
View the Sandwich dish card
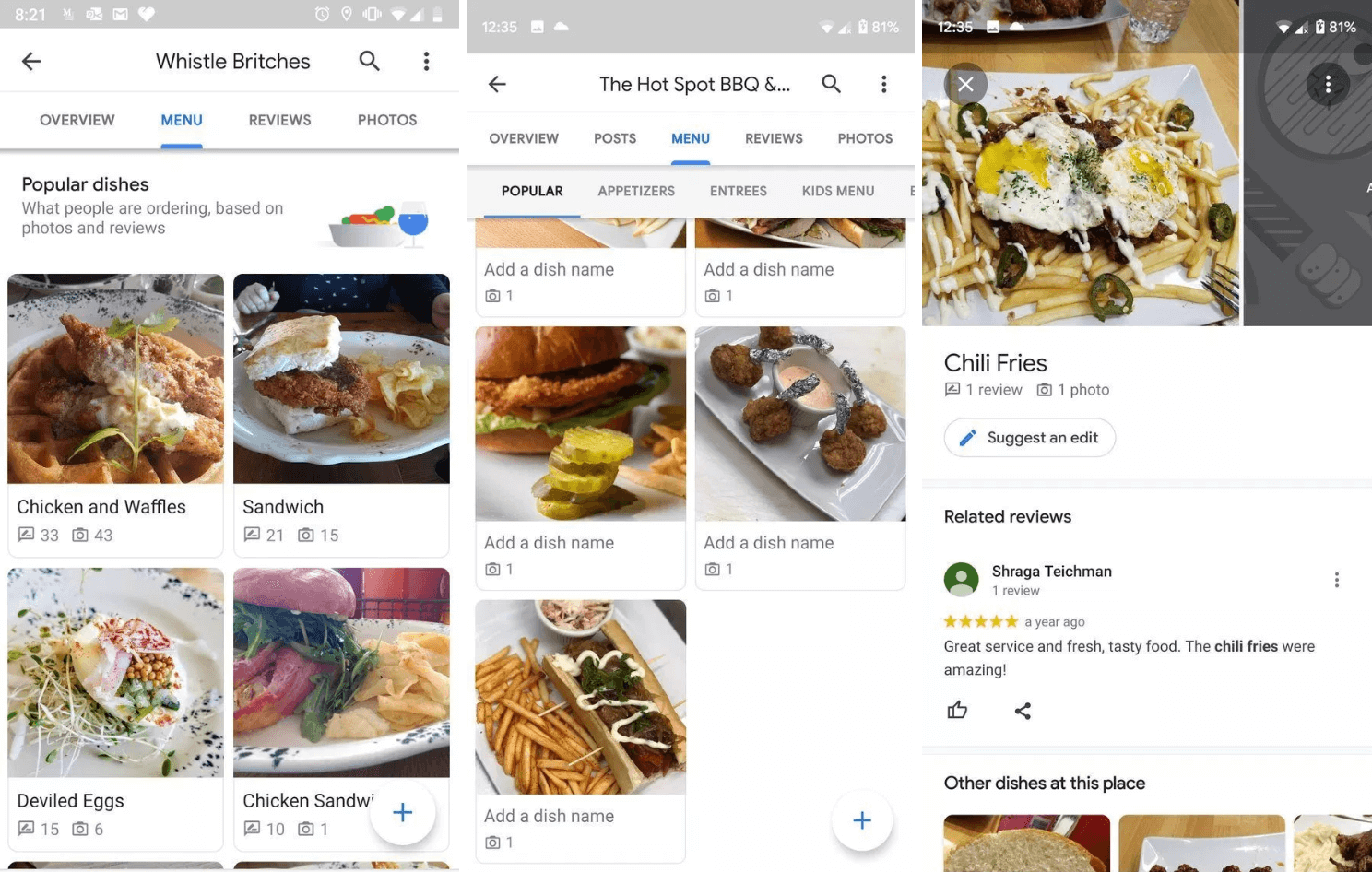click(341, 415)
